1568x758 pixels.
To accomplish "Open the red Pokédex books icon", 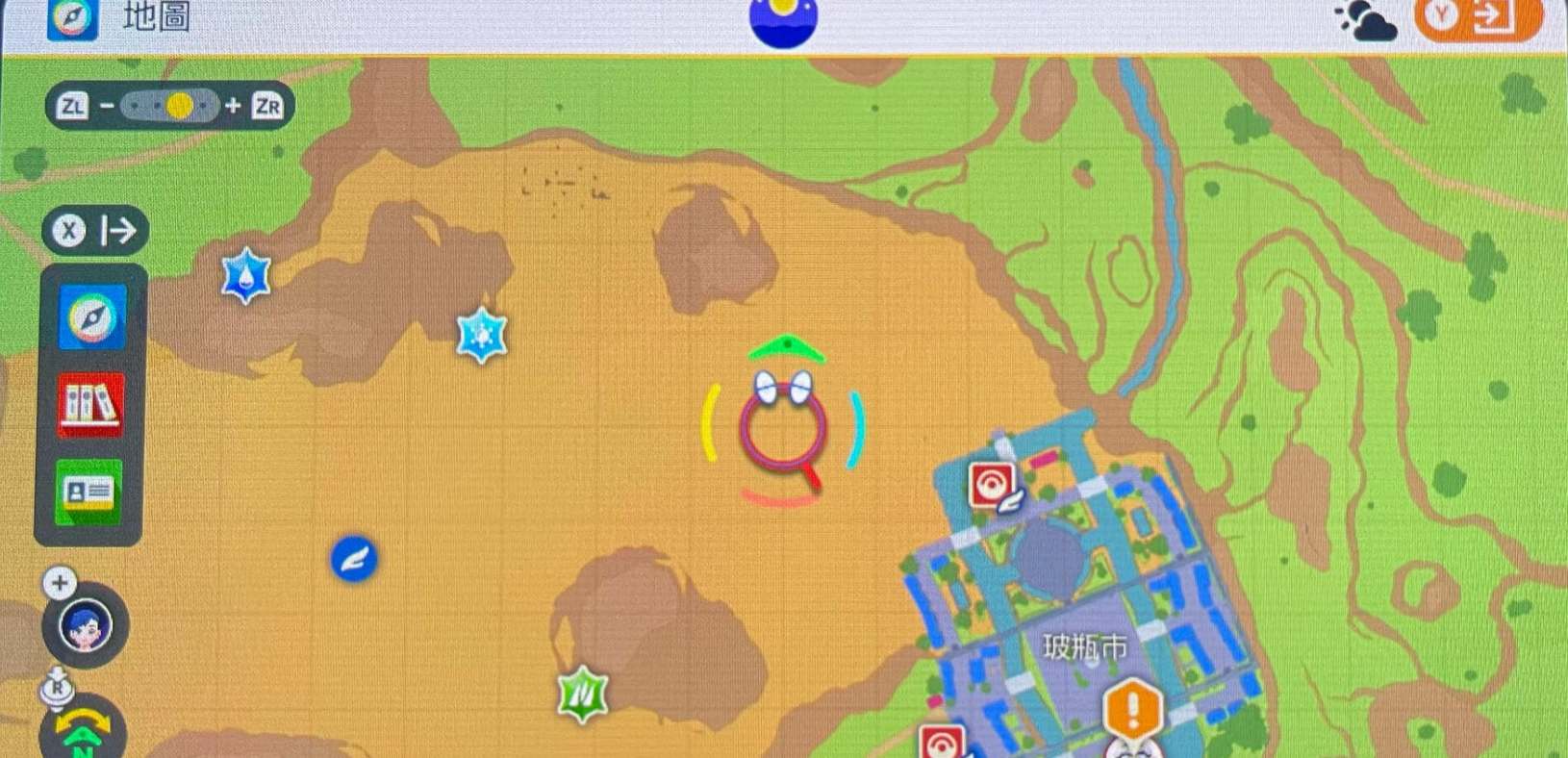I will 90,405.
